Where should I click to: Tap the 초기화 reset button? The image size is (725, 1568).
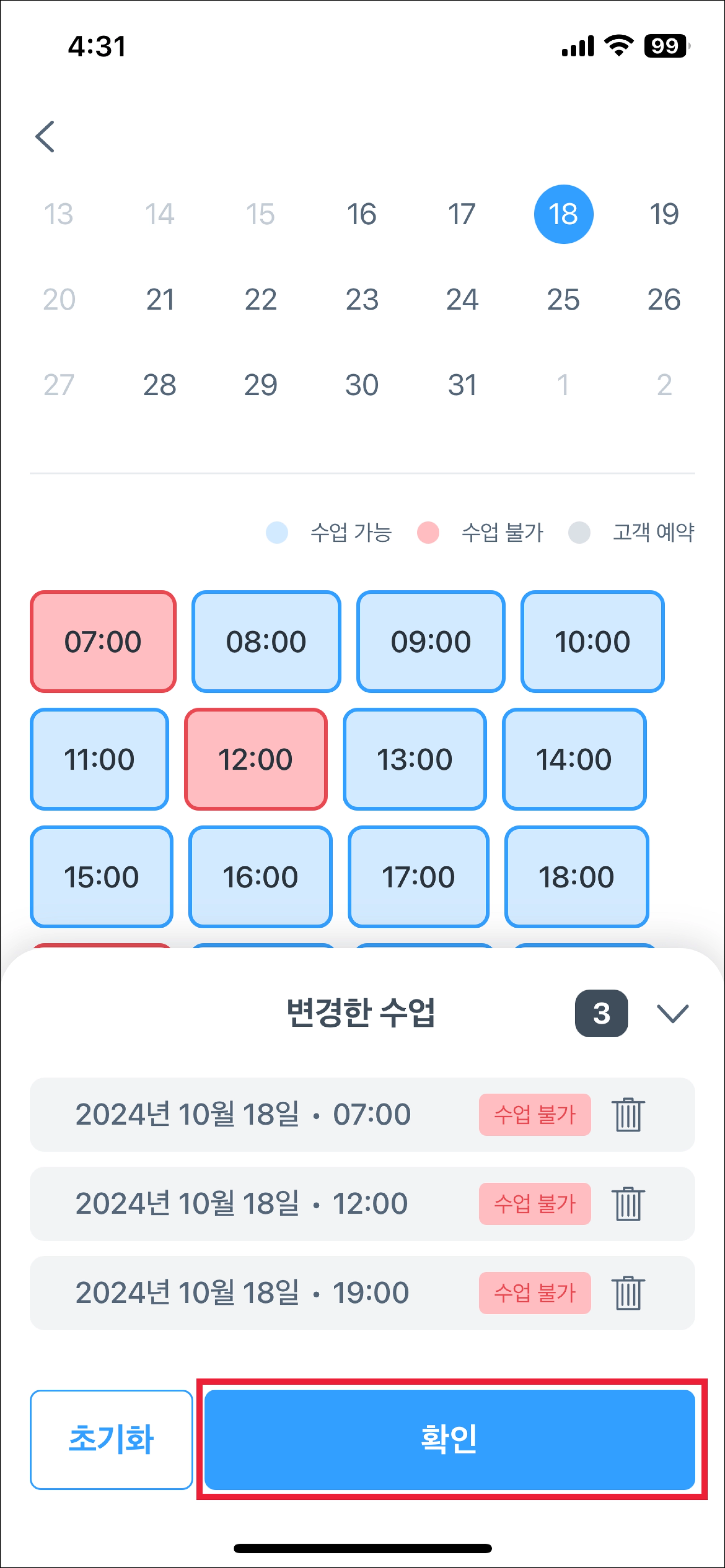(x=112, y=1440)
